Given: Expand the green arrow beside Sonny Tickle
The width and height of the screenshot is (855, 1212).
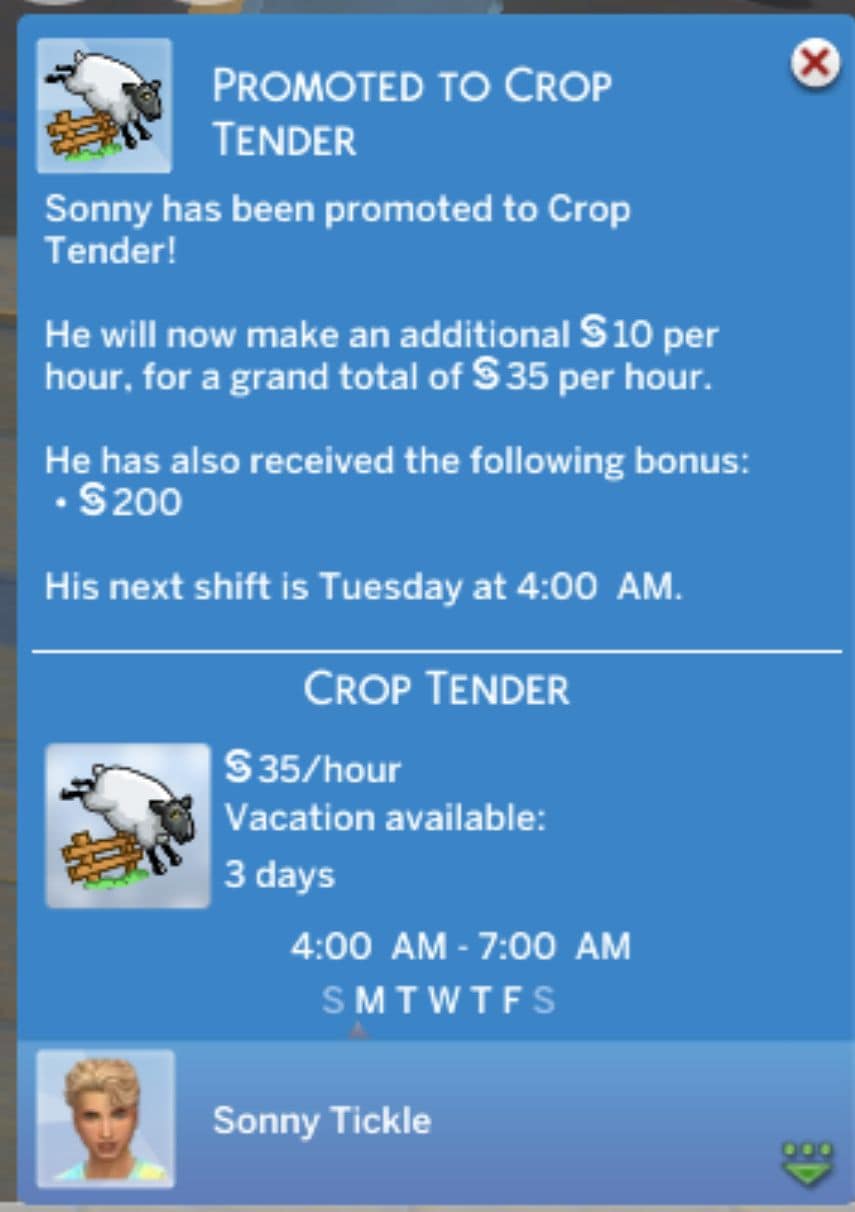Looking at the screenshot, I should click(x=806, y=1163).
